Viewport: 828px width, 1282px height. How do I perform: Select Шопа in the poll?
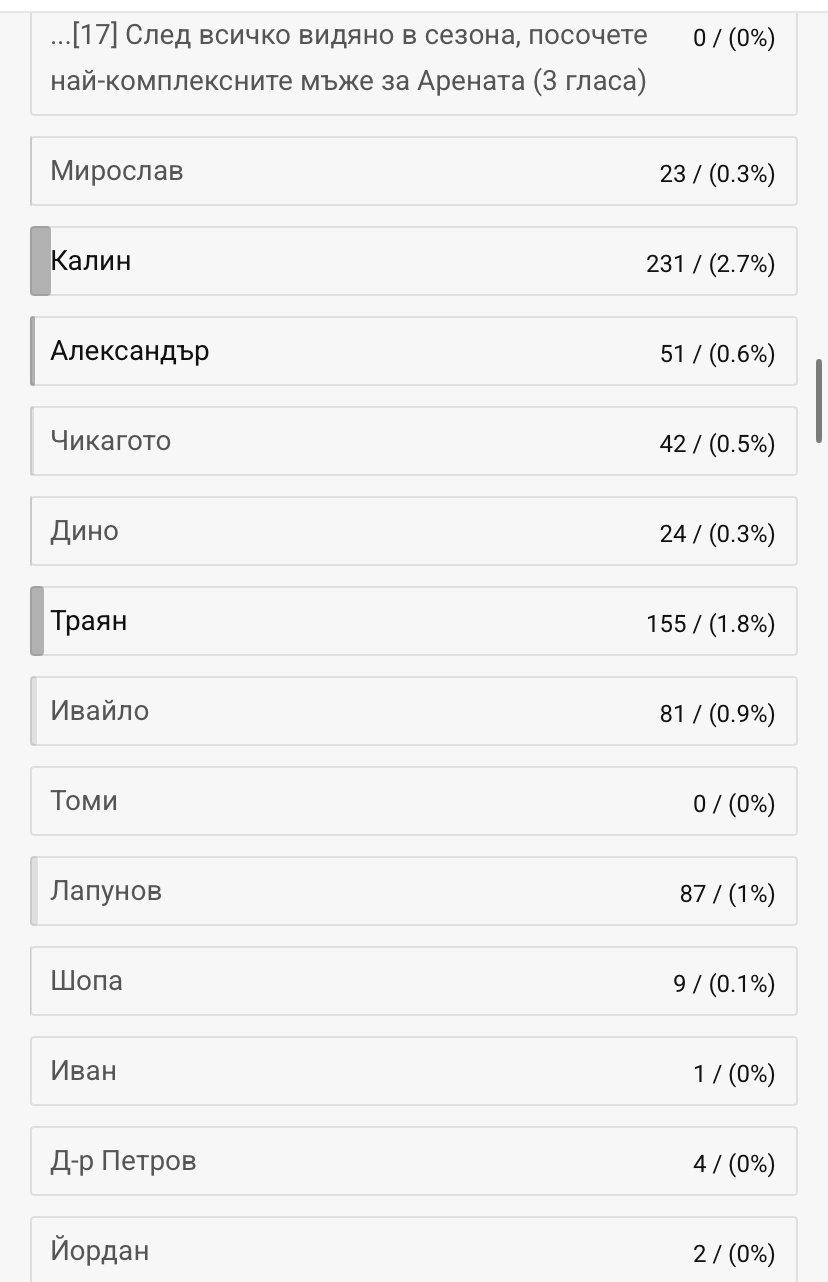(x=414, y=981)
